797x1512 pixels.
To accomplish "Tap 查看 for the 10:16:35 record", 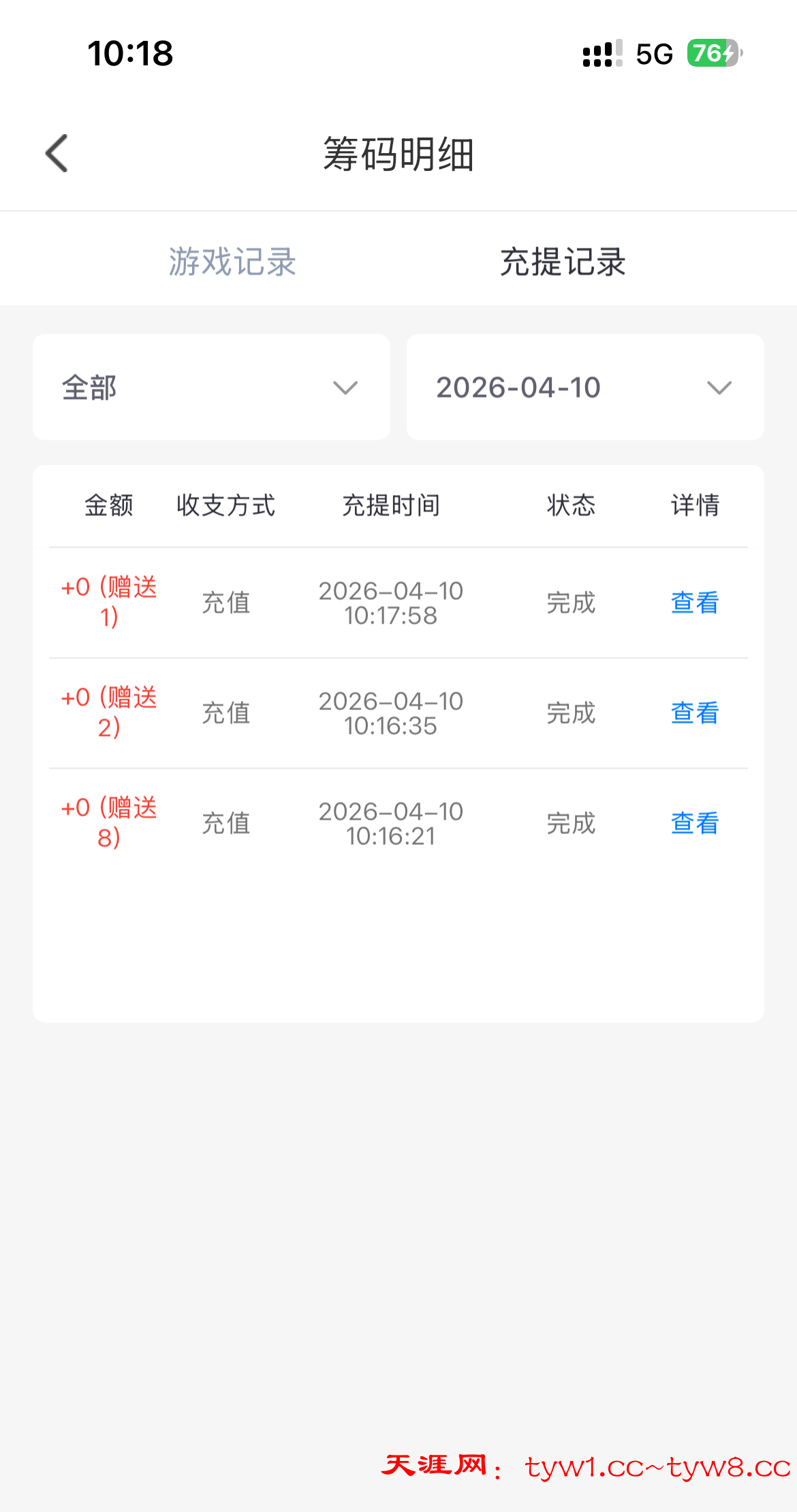I will click(x=694, y=713).
